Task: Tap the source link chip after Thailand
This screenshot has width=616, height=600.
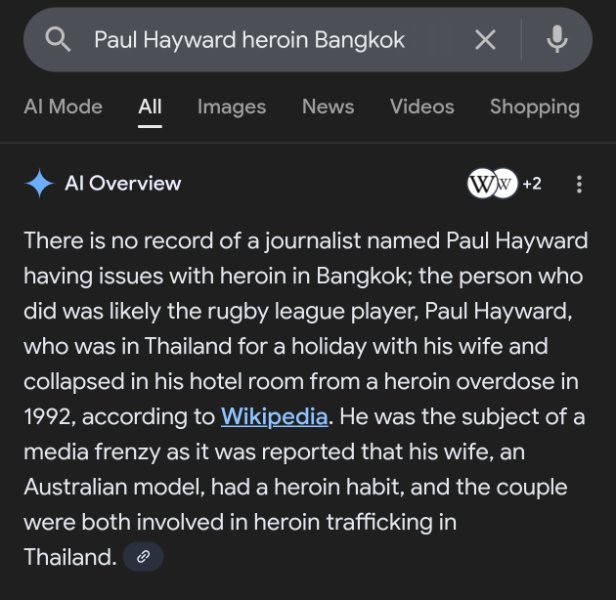Action: [x=142, y=558]
